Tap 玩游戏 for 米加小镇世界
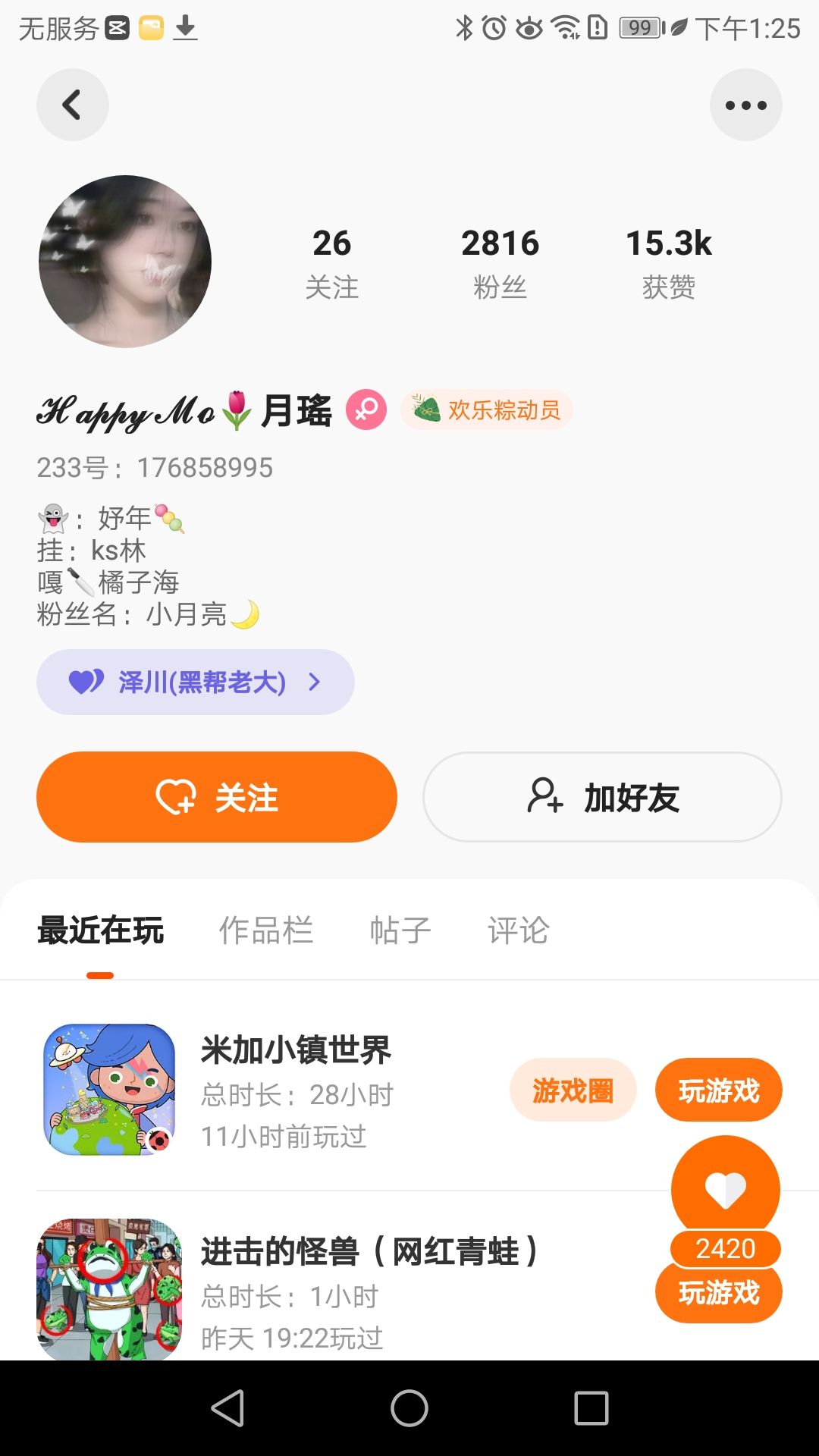The height and width of the screenshot is (1456, 819). [x=718, y=1090]
